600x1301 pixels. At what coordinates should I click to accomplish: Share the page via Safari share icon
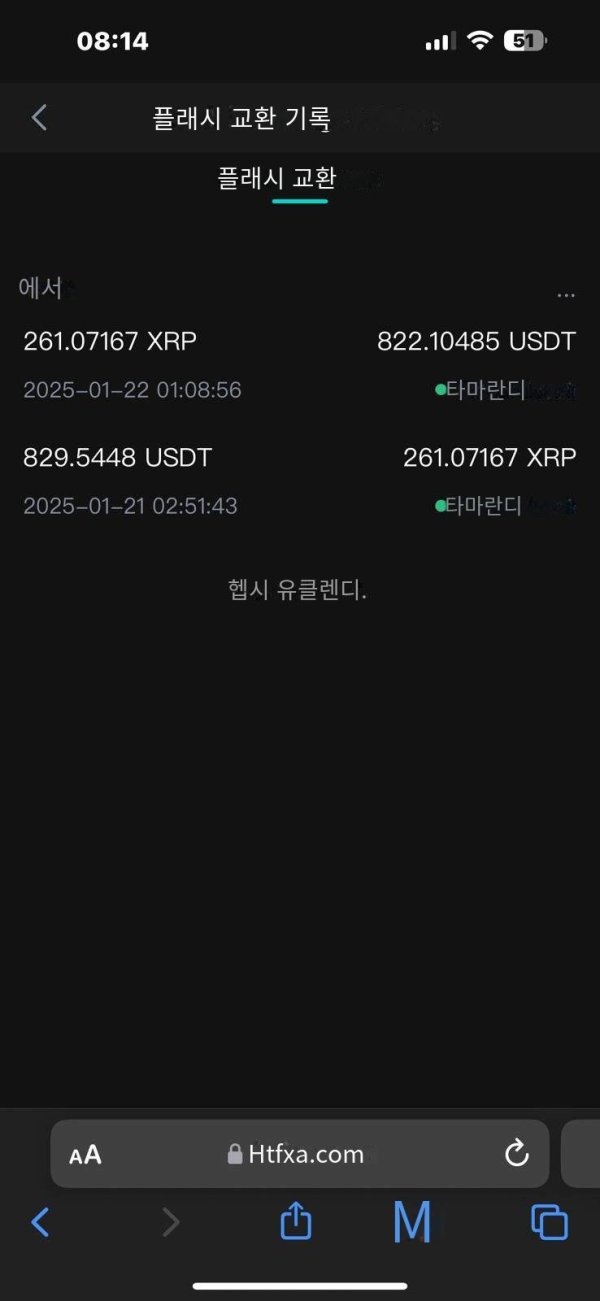(x=295, y=1220)
